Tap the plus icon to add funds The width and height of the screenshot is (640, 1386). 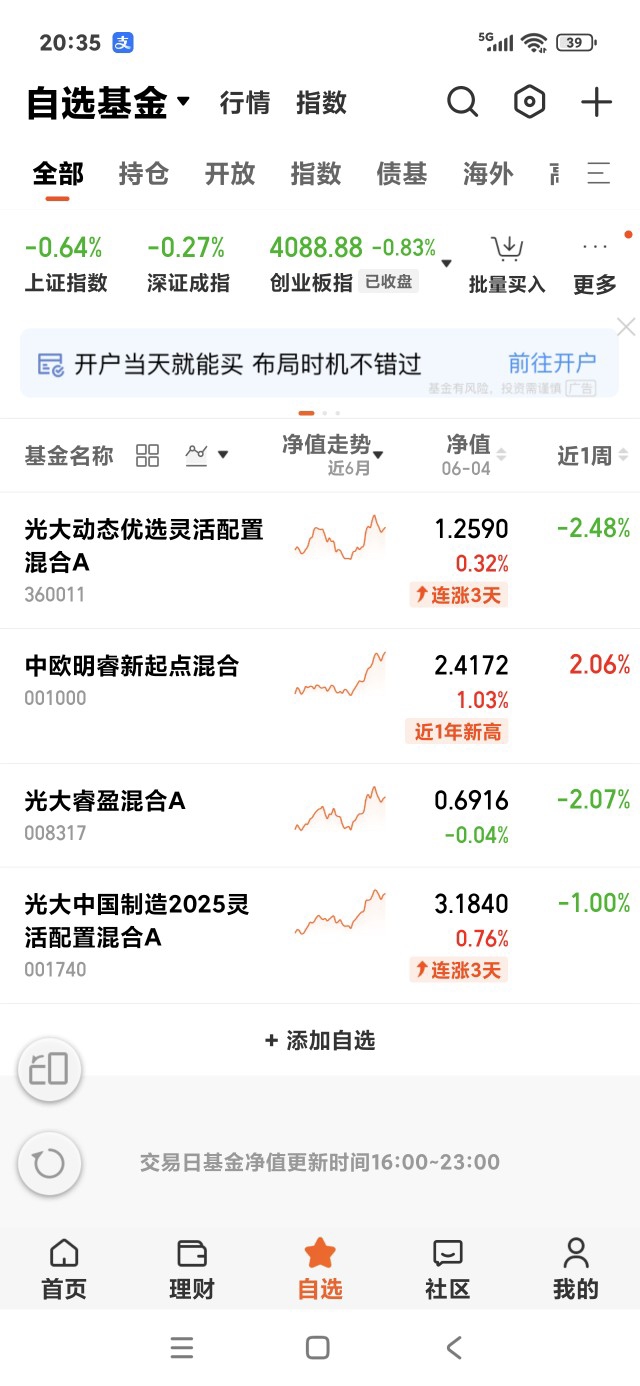click(596, 102)
